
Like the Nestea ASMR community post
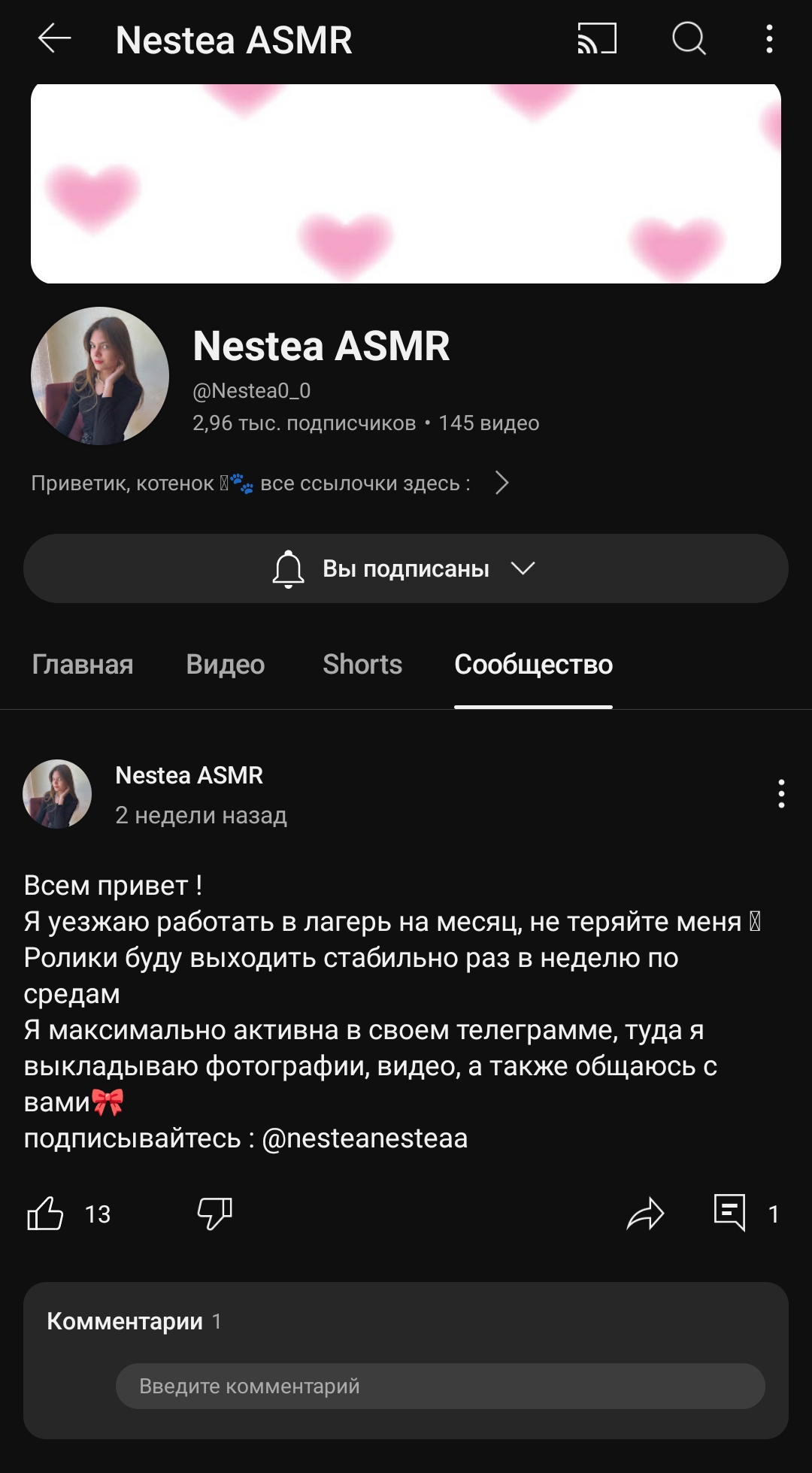click(x=46, y=1213)
